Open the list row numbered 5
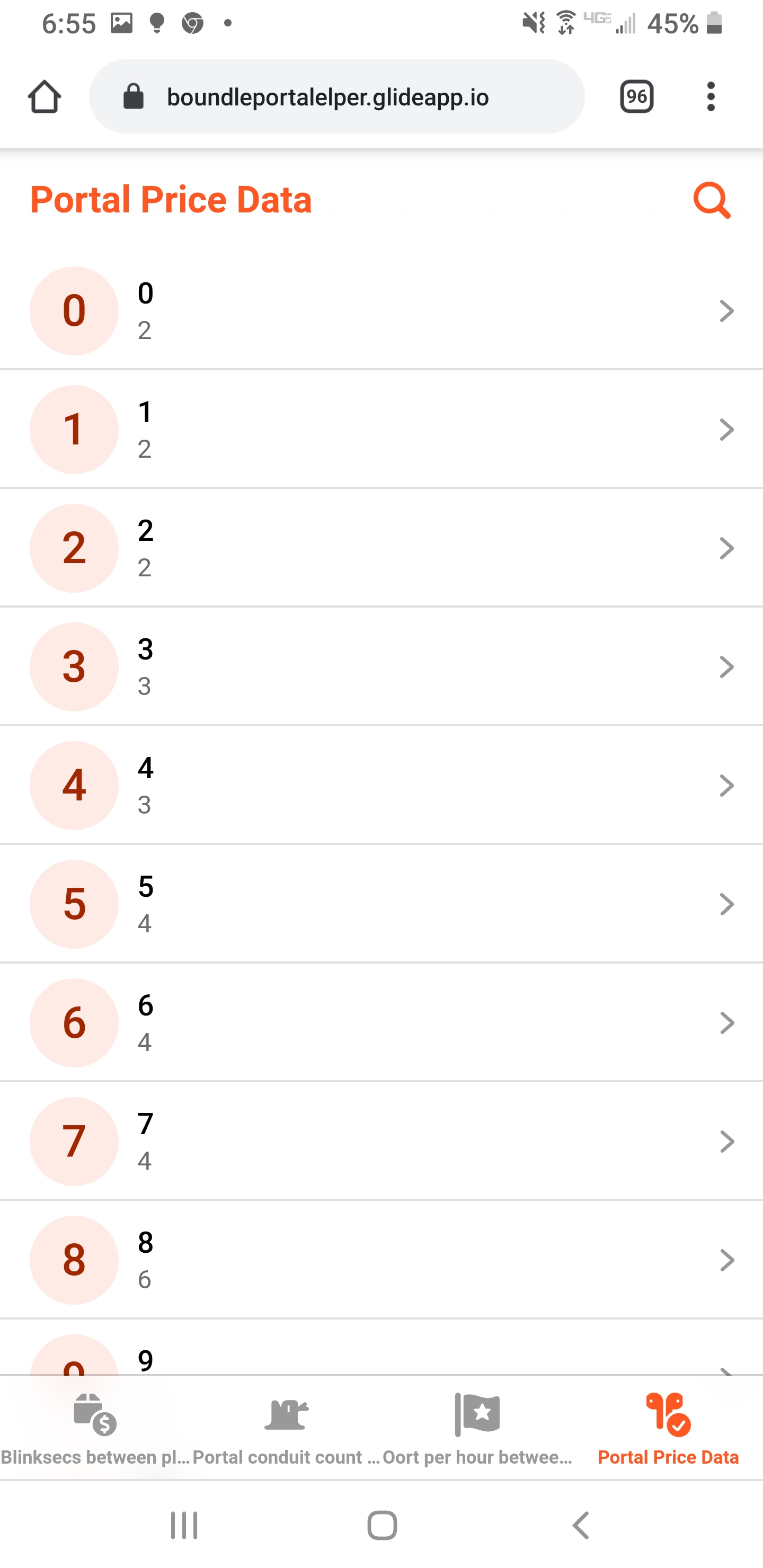763x1568 pixels. coord(381,904)
